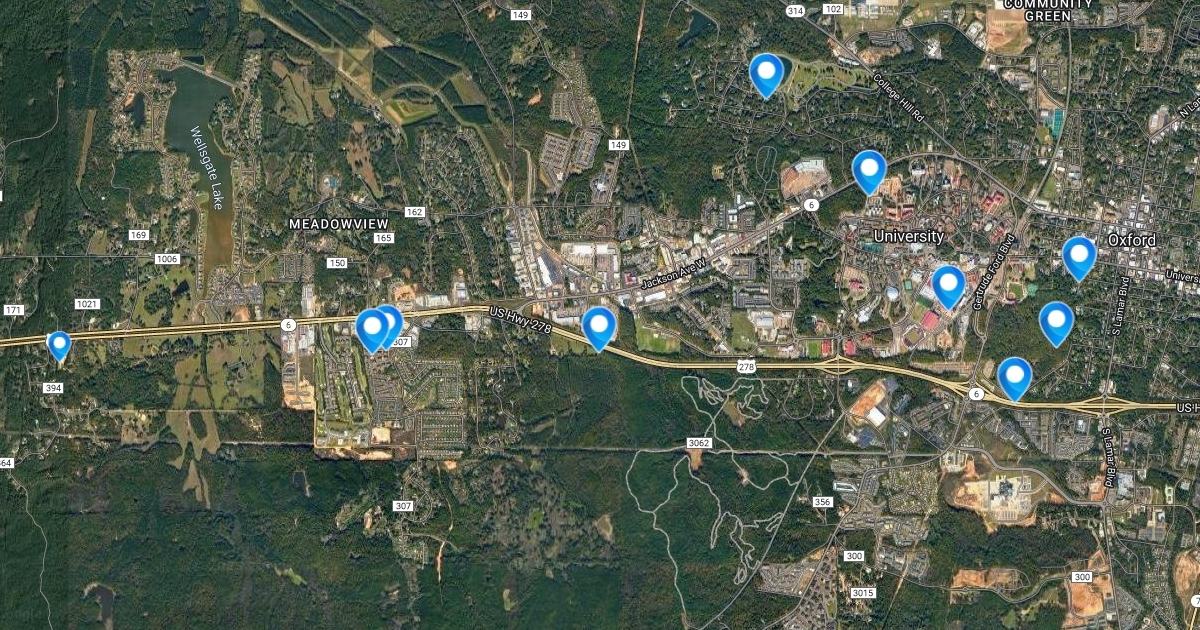The height and width of the screenshot is (630, 1200).
Task: Select the front pin beside the 307 marker
Action: point(372,328)
